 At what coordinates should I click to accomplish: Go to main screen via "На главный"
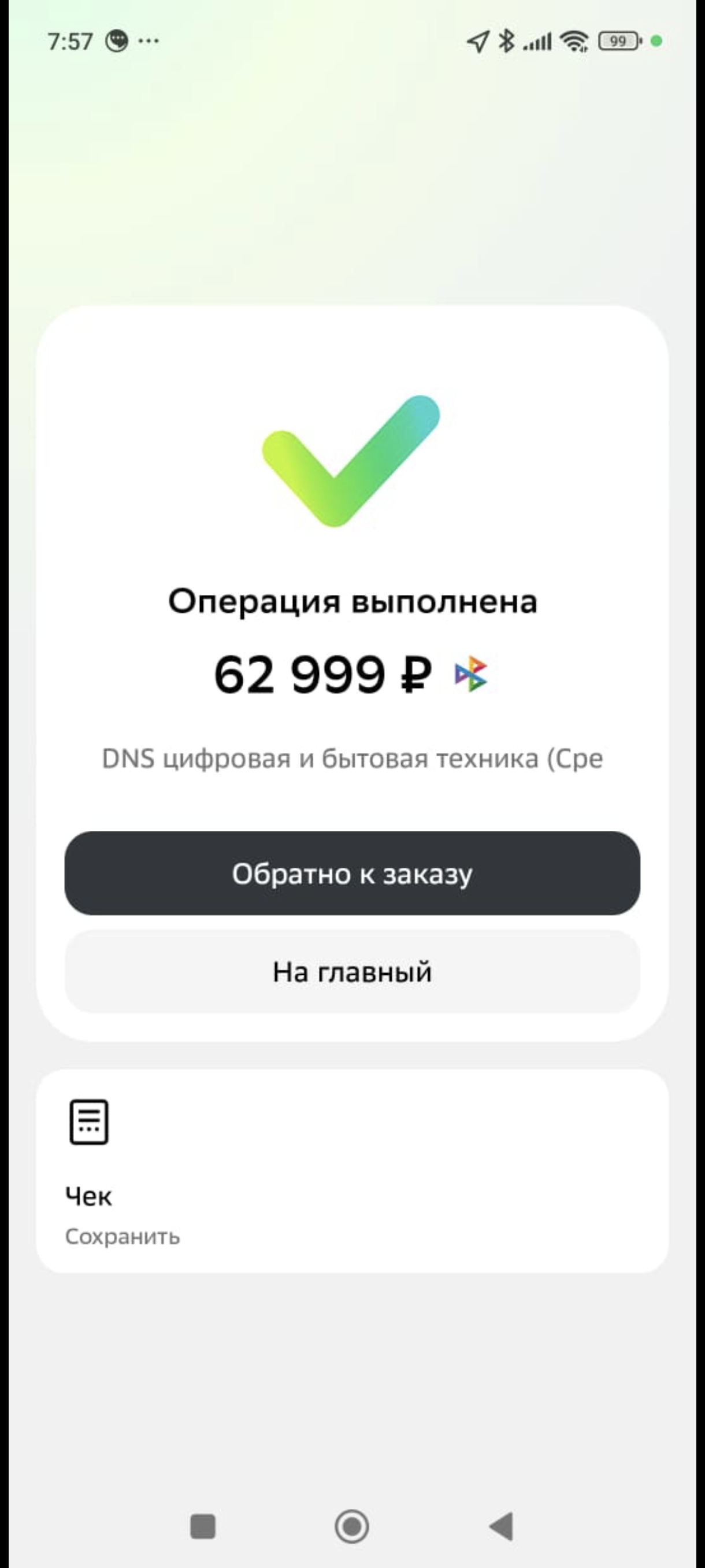(352, 971)
